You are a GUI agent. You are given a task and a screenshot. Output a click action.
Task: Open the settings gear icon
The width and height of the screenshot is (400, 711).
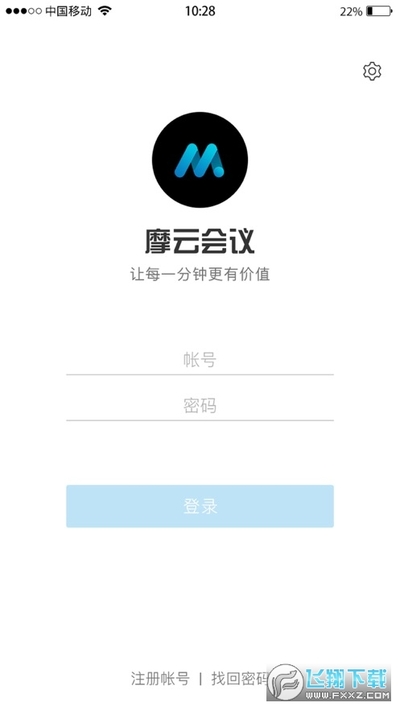pos(372,71)
